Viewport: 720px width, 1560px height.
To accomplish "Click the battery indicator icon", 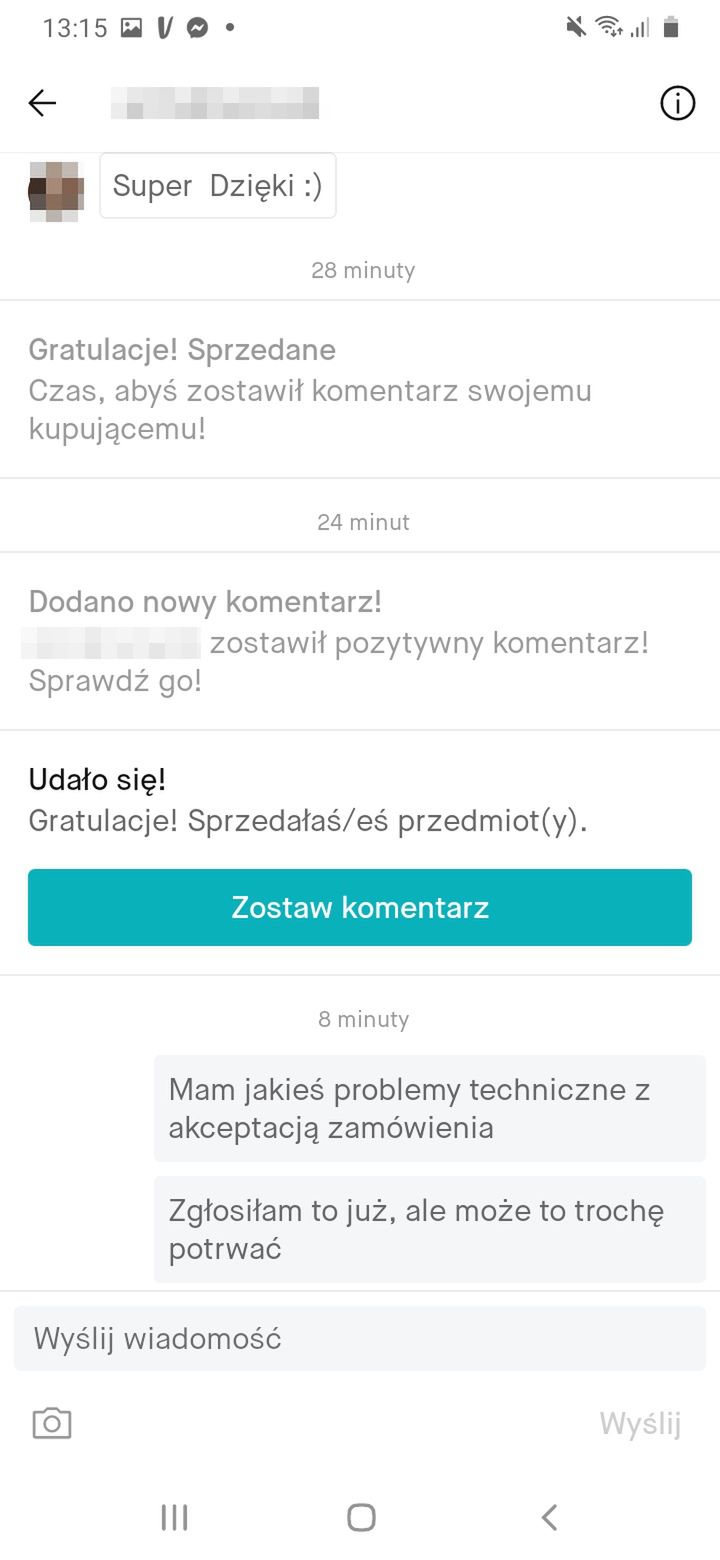I will [x=671, y=27].
